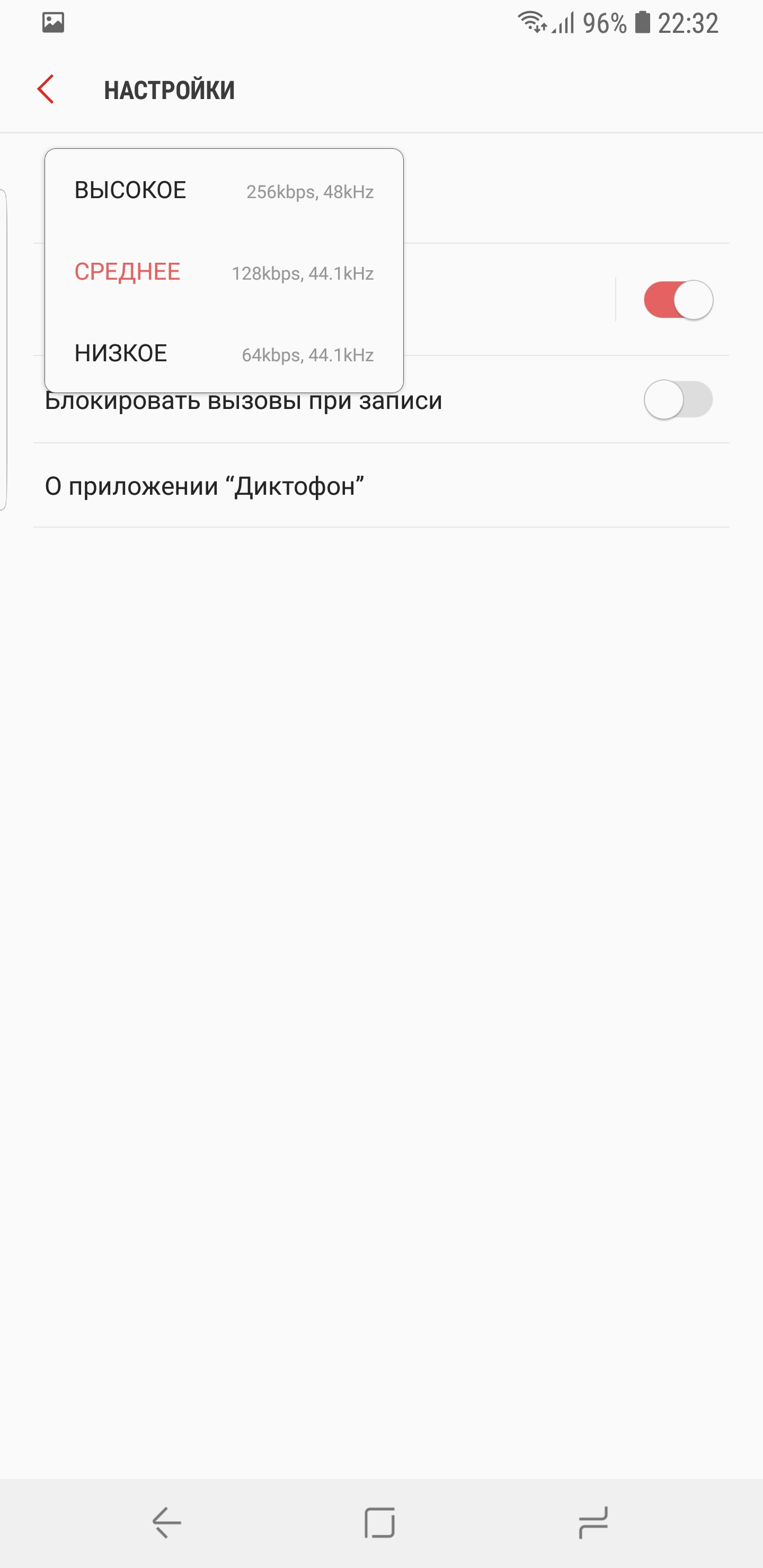Tap the system home button
The height and width of the screenshot is (1568, 763).
pos(380,1523)
